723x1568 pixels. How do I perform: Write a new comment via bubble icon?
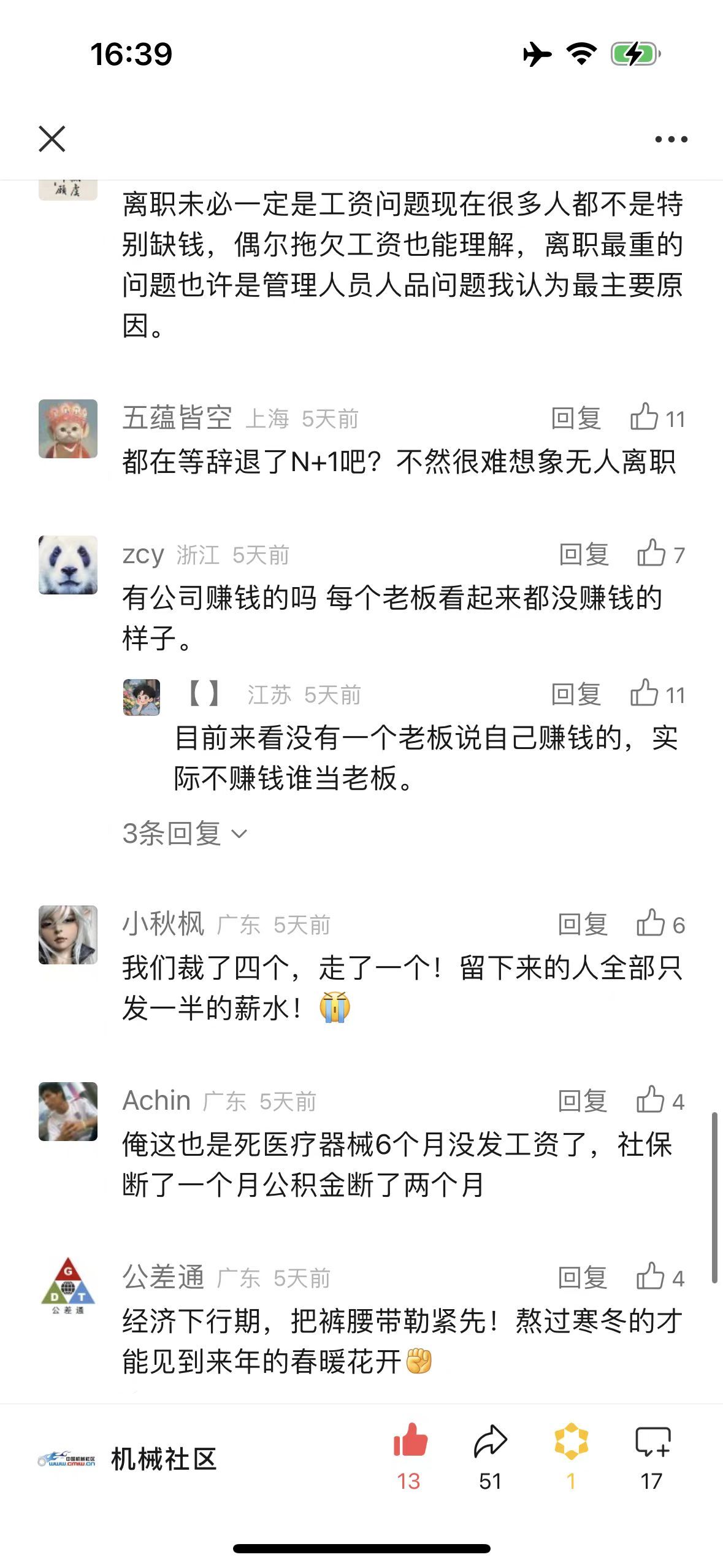[652, 1455]
